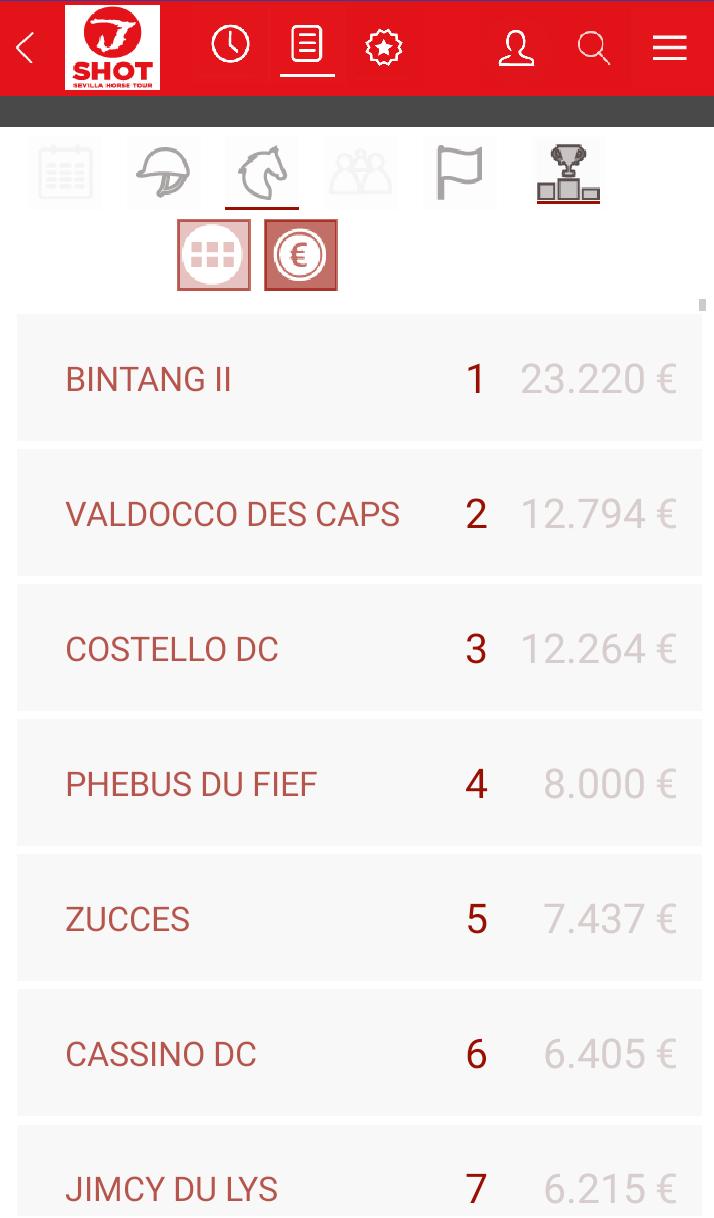Go back using the top-left arrow

pos(26,47)
